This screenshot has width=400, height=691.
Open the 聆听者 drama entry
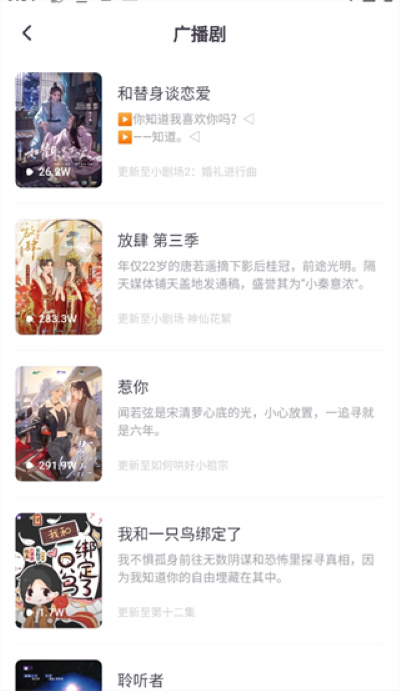(x=200, y=676)
